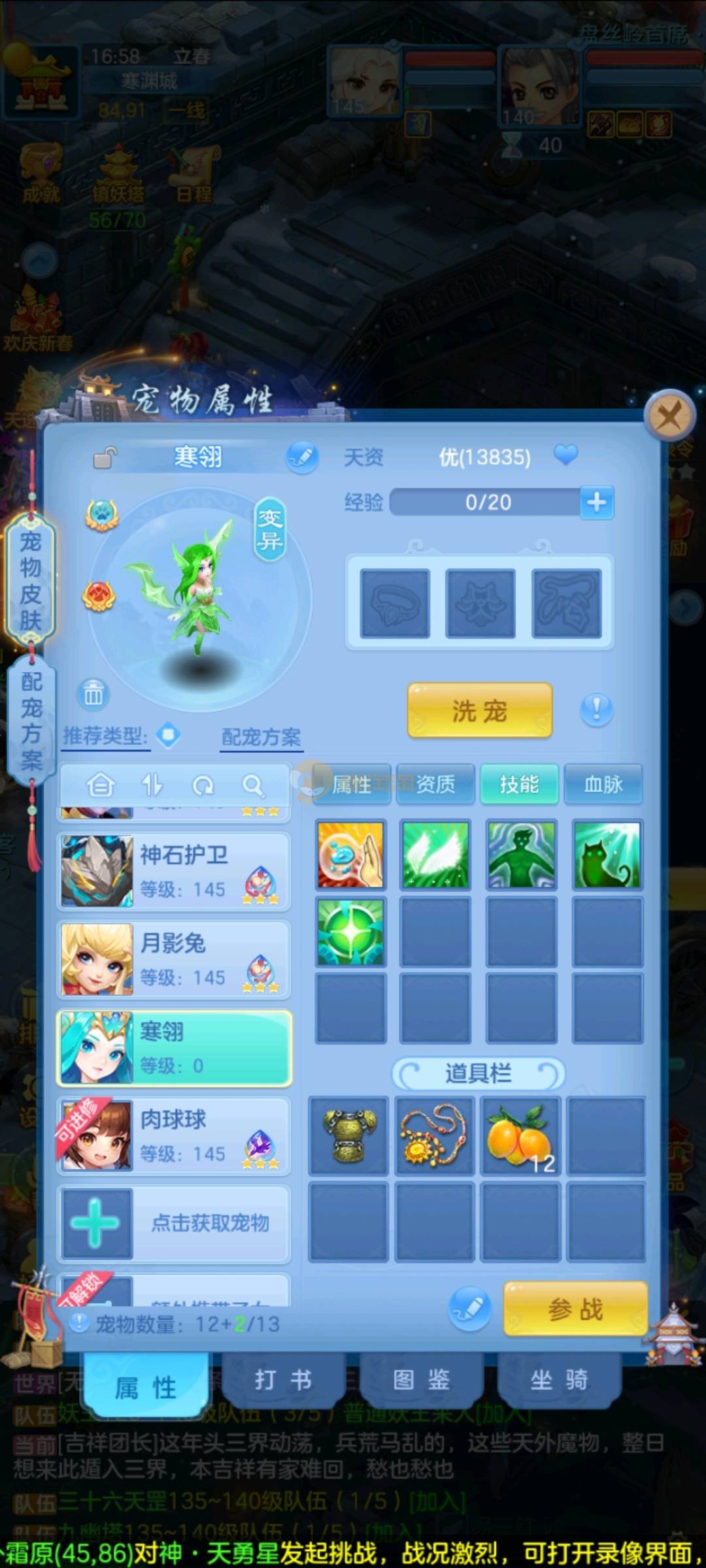706x1568 pixels.
Task: Open the 打书 bottom tab
Action: [283, 1380]
